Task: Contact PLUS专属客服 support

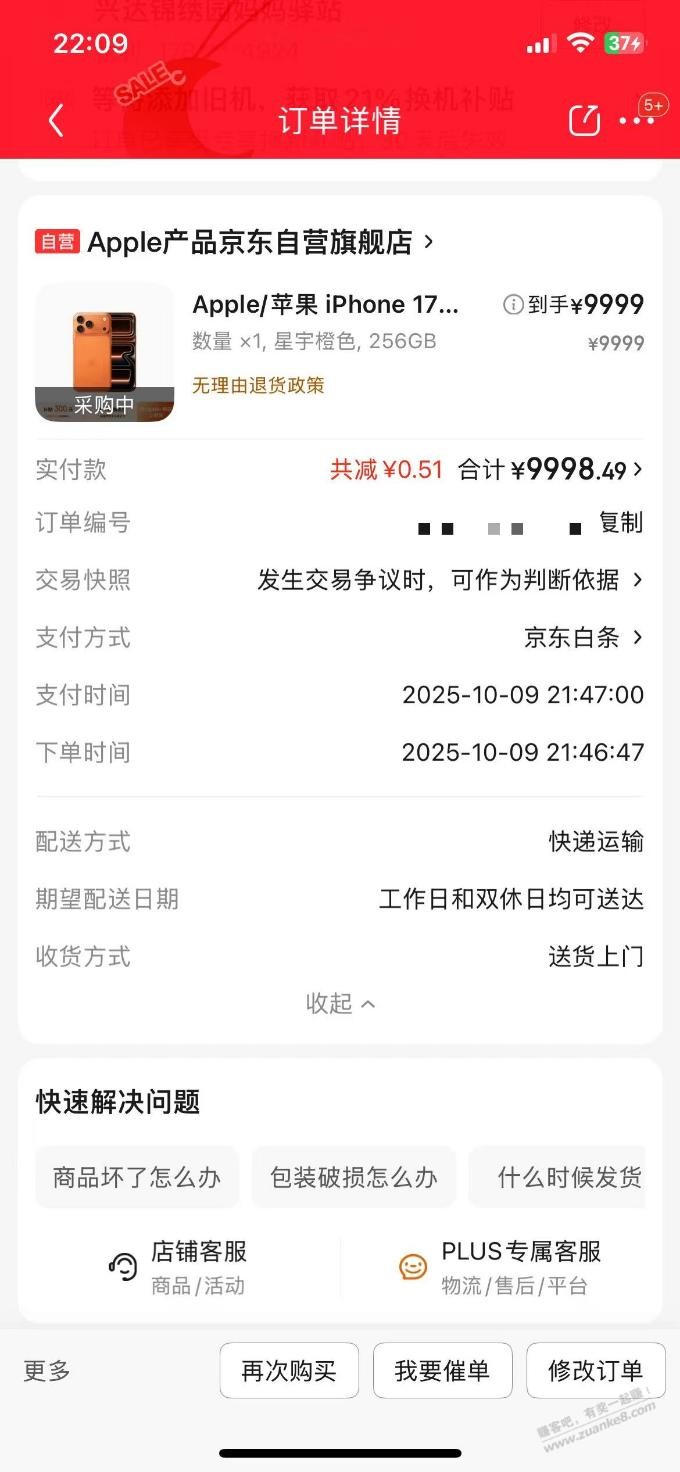Action: point(500,1266)
